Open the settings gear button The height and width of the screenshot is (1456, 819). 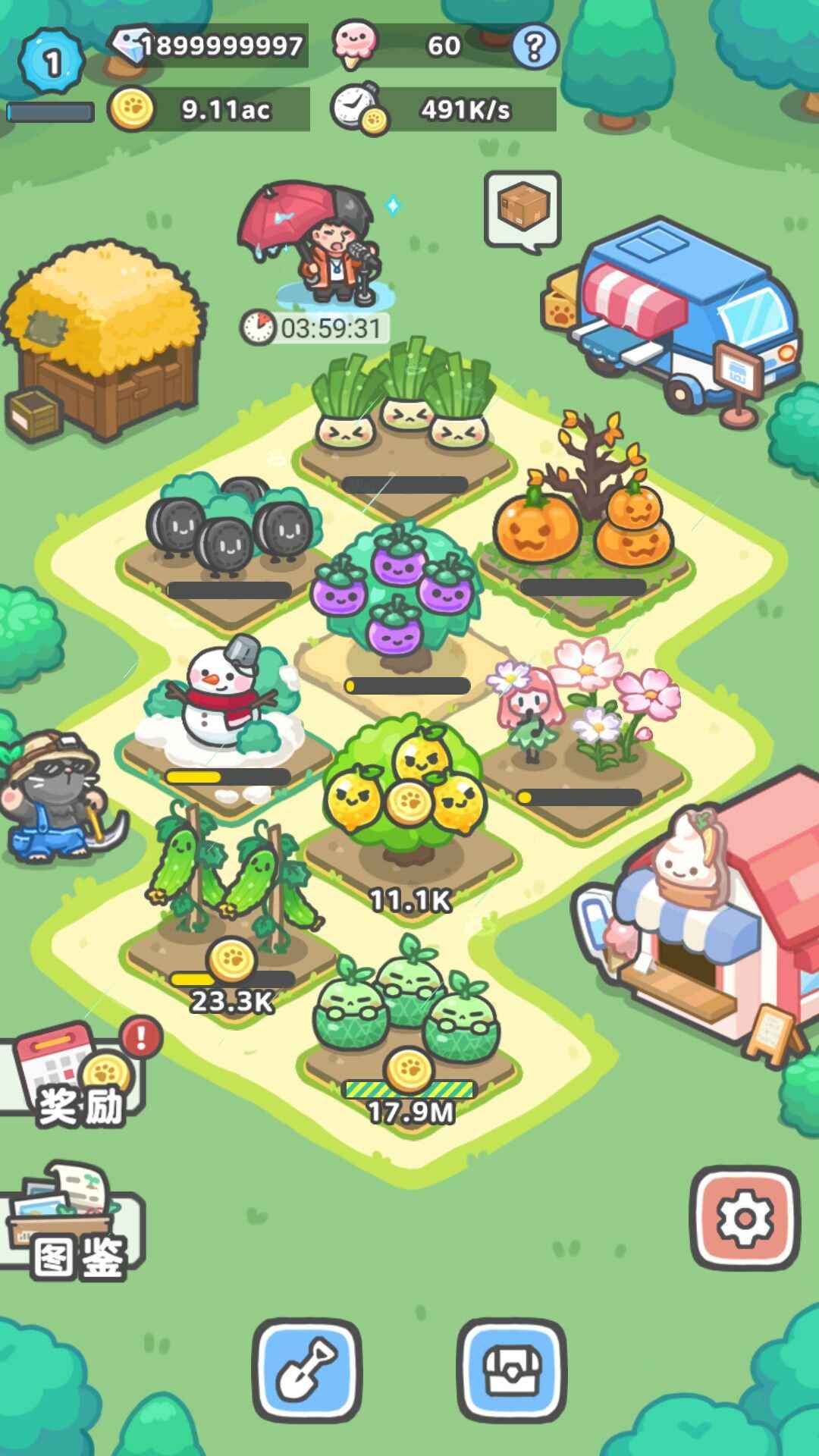[x=745, y=1219]
